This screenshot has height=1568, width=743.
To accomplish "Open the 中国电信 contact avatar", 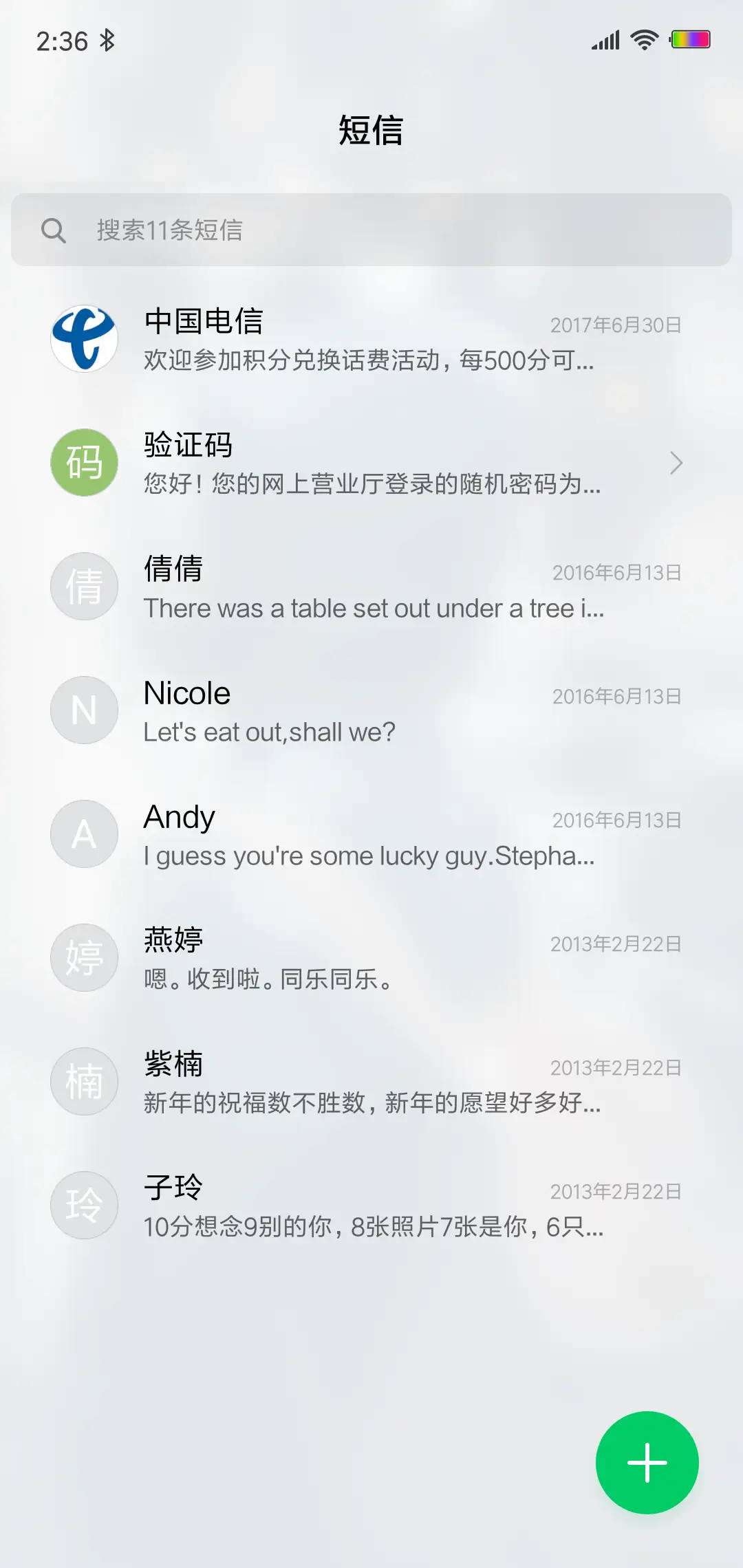I will [x=84, y=338].
